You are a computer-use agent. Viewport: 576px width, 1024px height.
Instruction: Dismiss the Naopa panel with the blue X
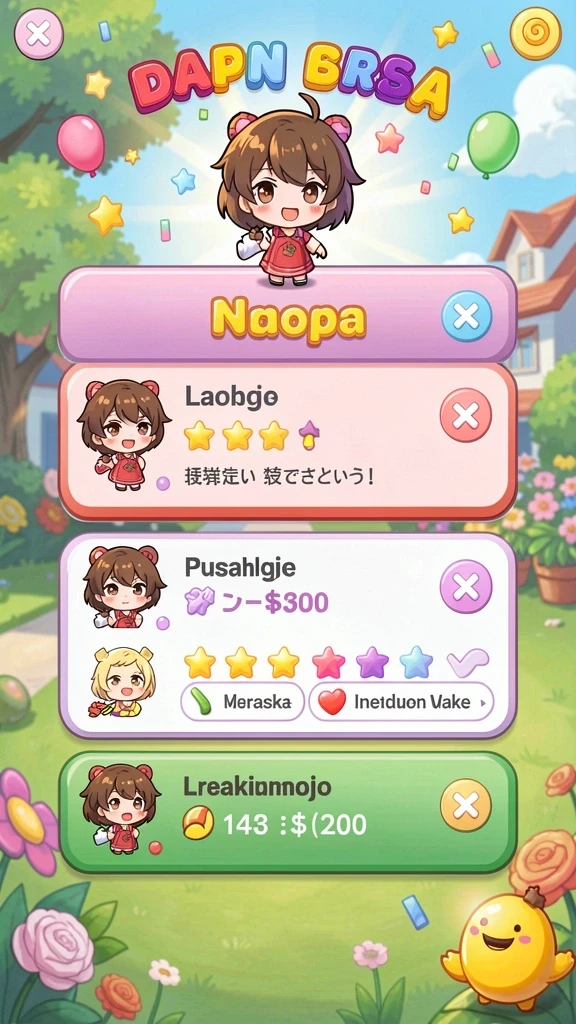[x=466, y=316]
